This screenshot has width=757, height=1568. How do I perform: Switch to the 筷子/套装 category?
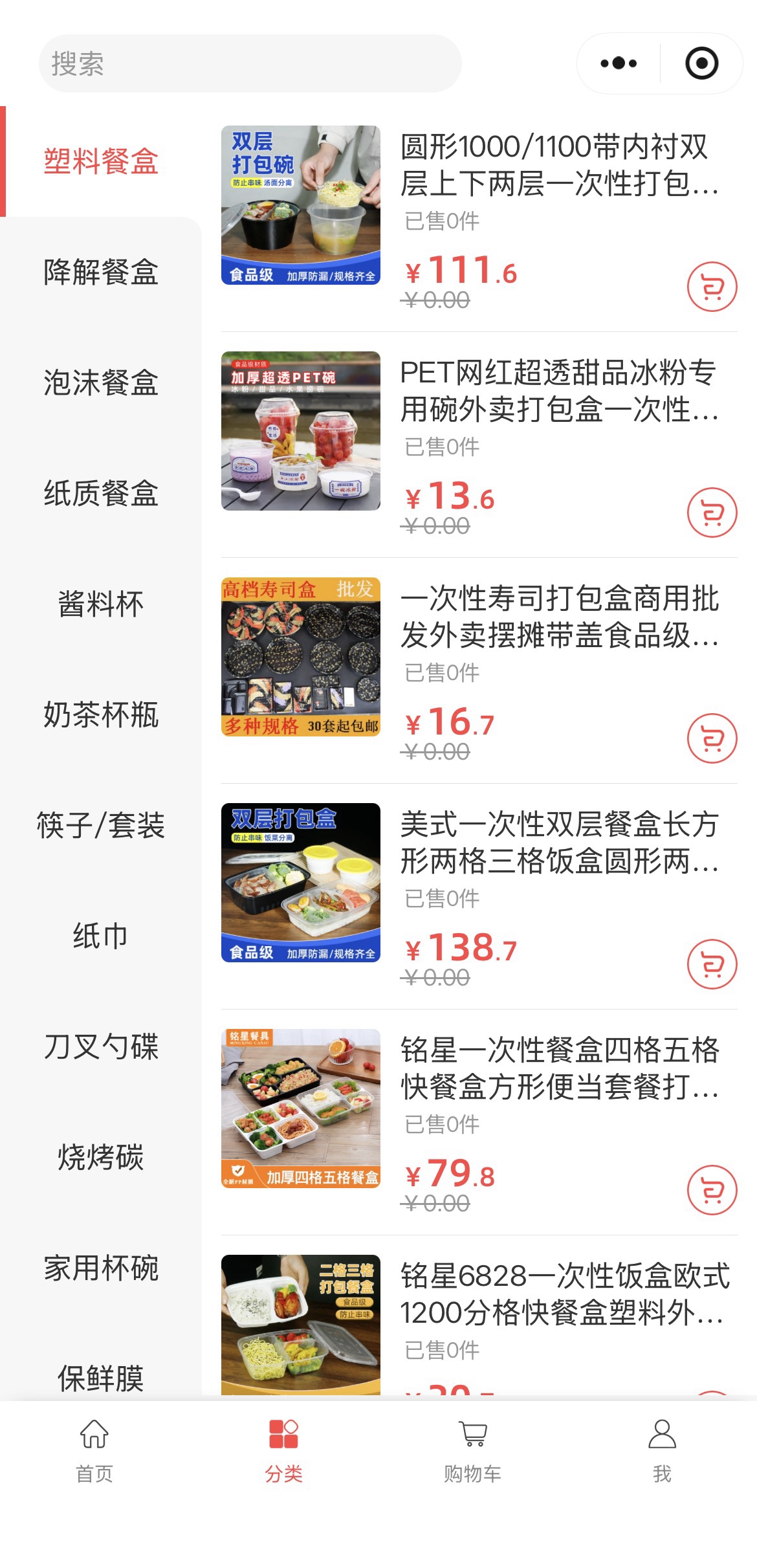pos(101,825)
